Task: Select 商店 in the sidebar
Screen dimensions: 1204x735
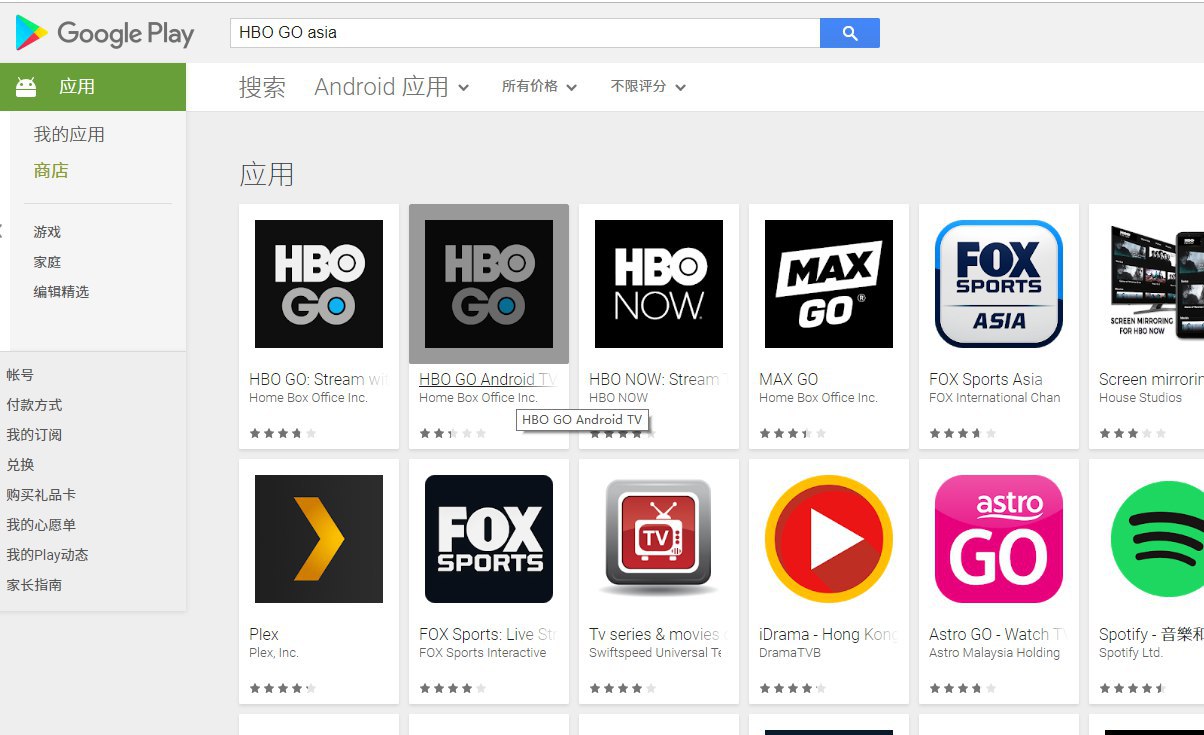Action: [51, 171]
